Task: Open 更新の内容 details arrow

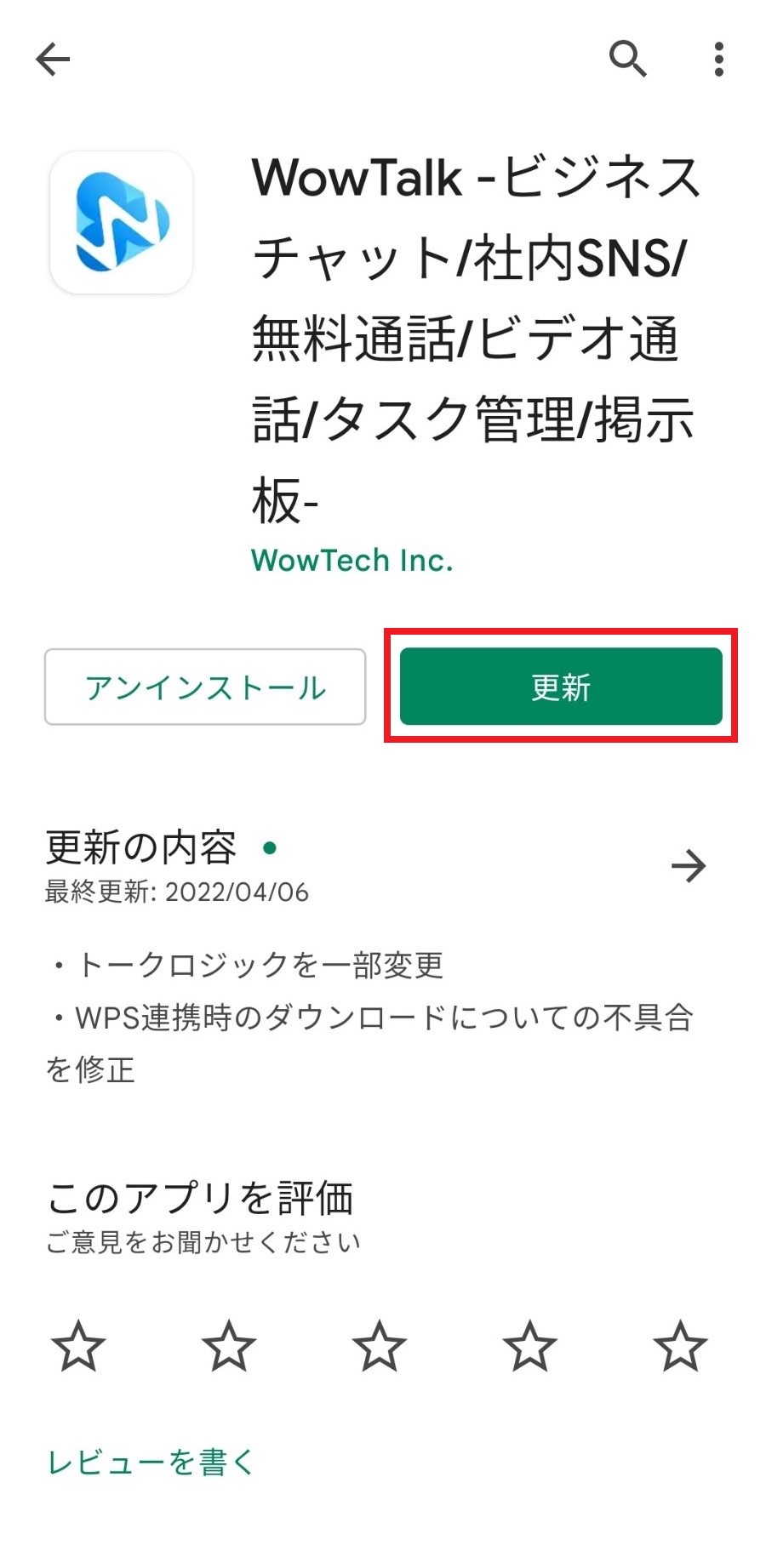Action: [x=689, y=866]
